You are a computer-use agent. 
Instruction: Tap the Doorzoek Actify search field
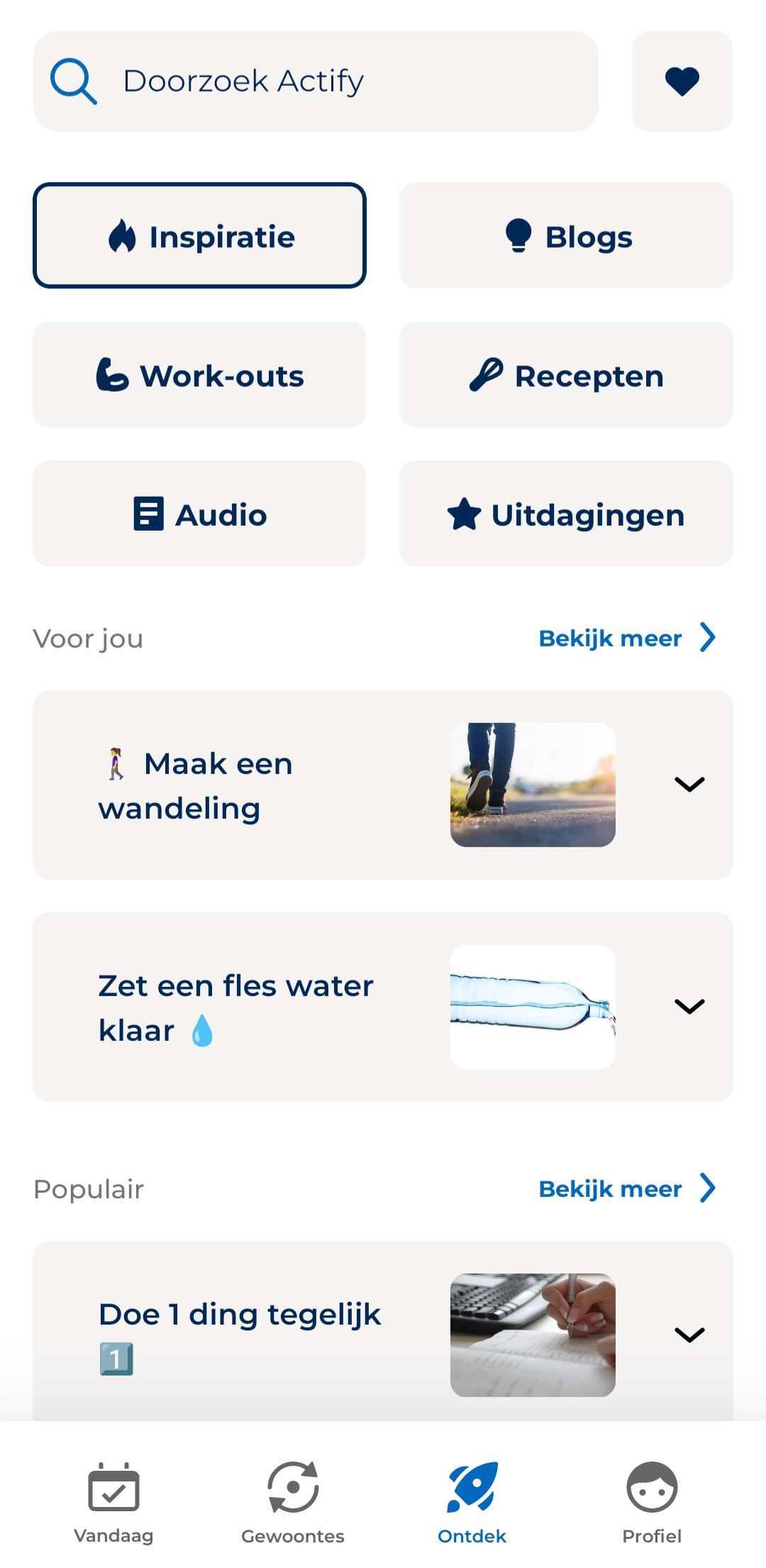[x=316, y=81]
